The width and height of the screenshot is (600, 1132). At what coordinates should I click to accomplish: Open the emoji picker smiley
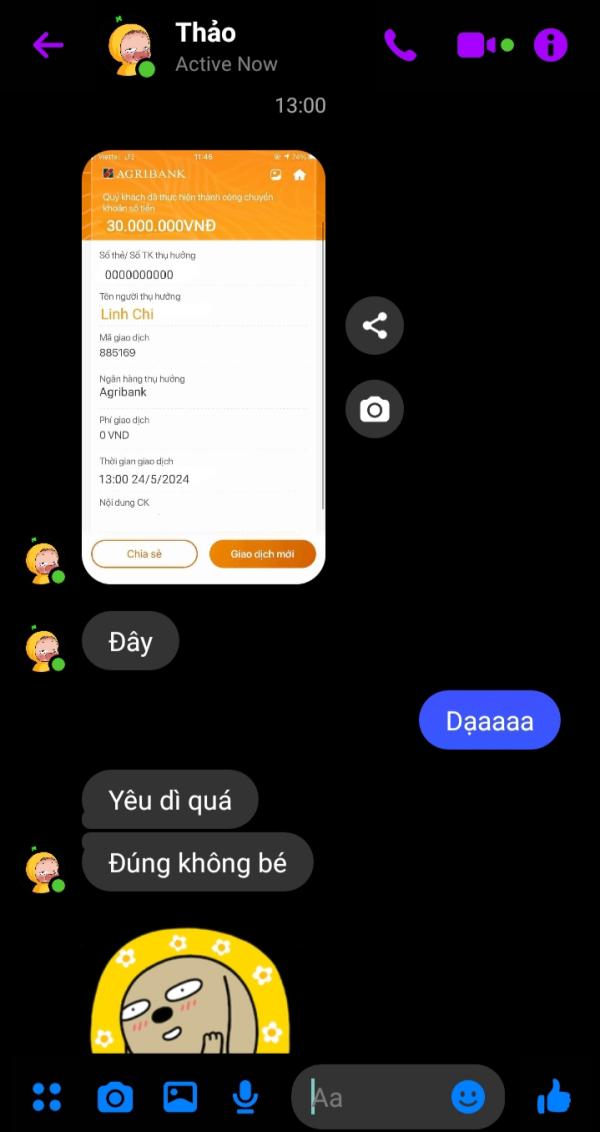469,1097
